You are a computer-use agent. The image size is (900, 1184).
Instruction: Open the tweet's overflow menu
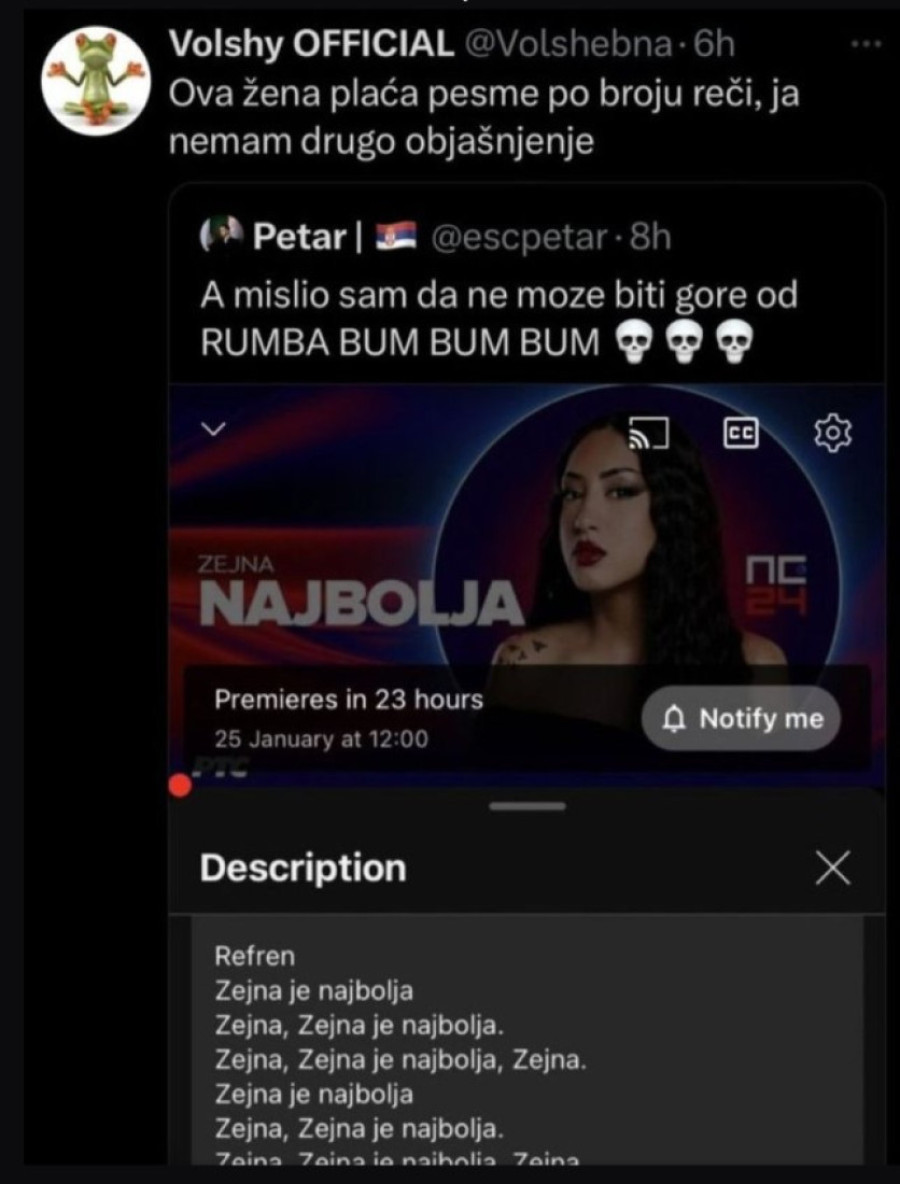pyautogui.click(x=865, y=44)
